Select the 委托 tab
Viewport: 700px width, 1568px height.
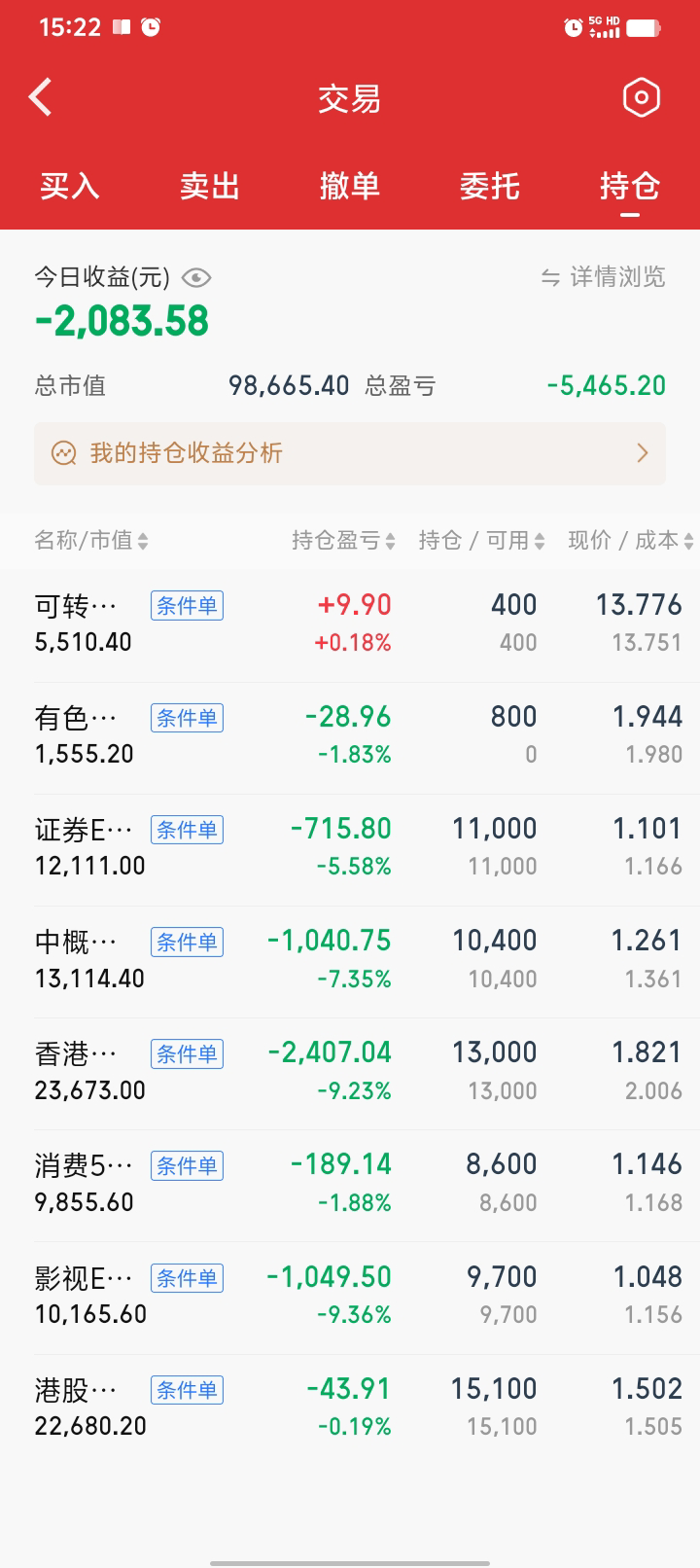click(x=490, y=186)
